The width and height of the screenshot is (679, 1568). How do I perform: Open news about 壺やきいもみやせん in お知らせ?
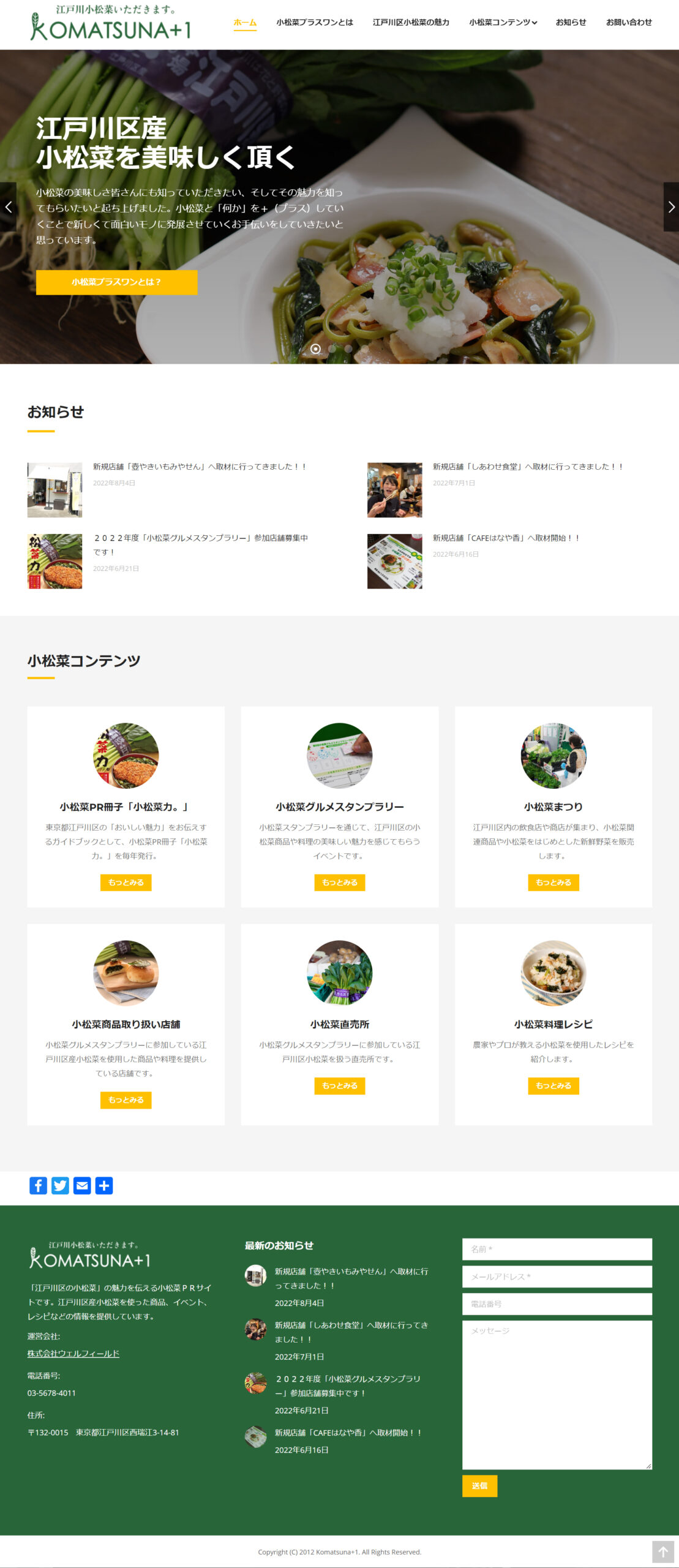click(x=200, y=467)
